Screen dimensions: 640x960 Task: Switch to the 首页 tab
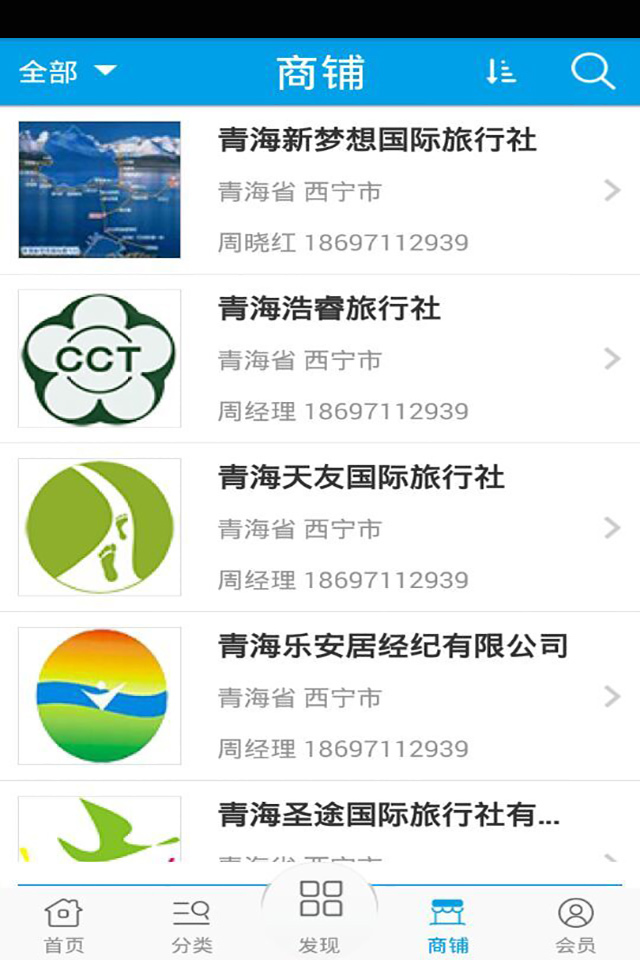pyautogui.click(x=64, y=926)
